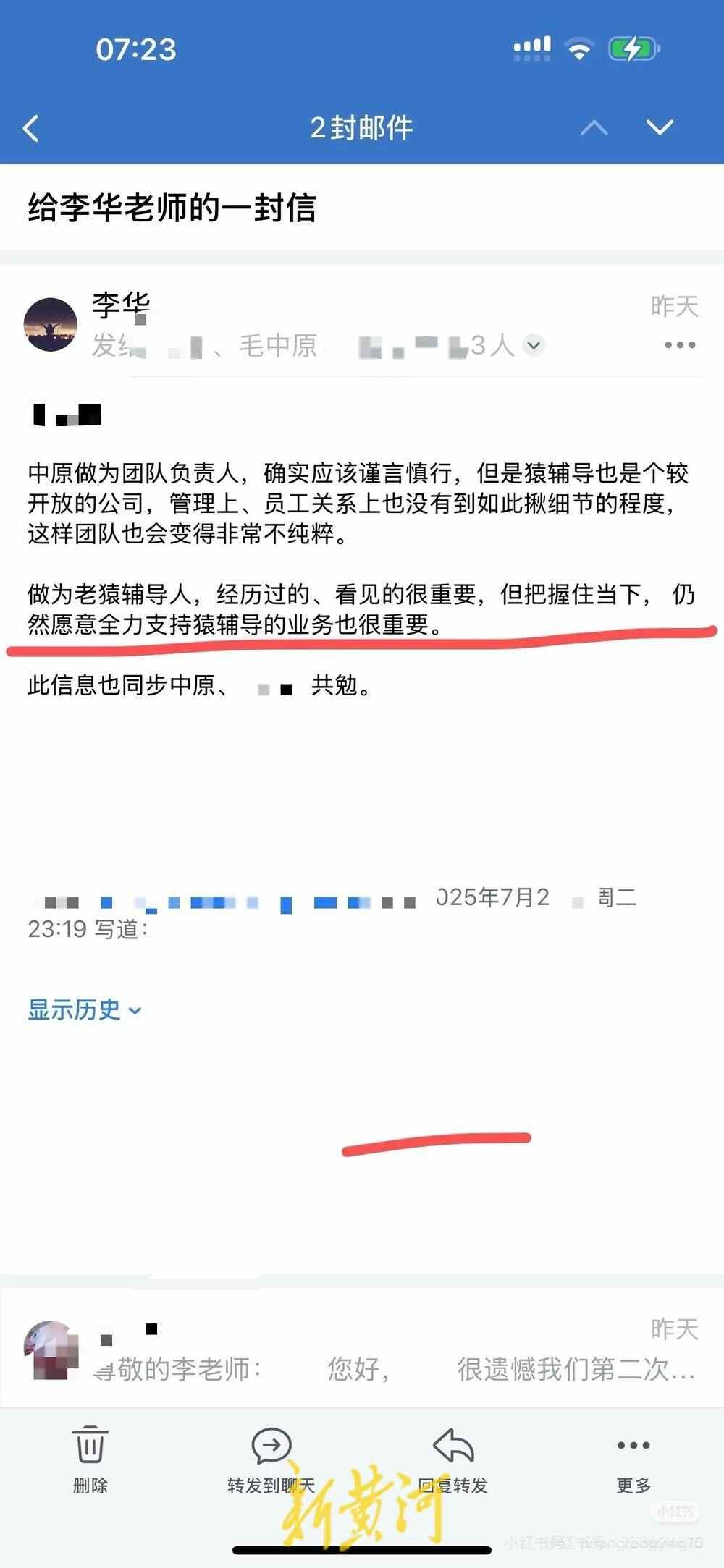Select 转发到聊天 to forward to chat
724x1568 pixels.
click(271, 1461)
